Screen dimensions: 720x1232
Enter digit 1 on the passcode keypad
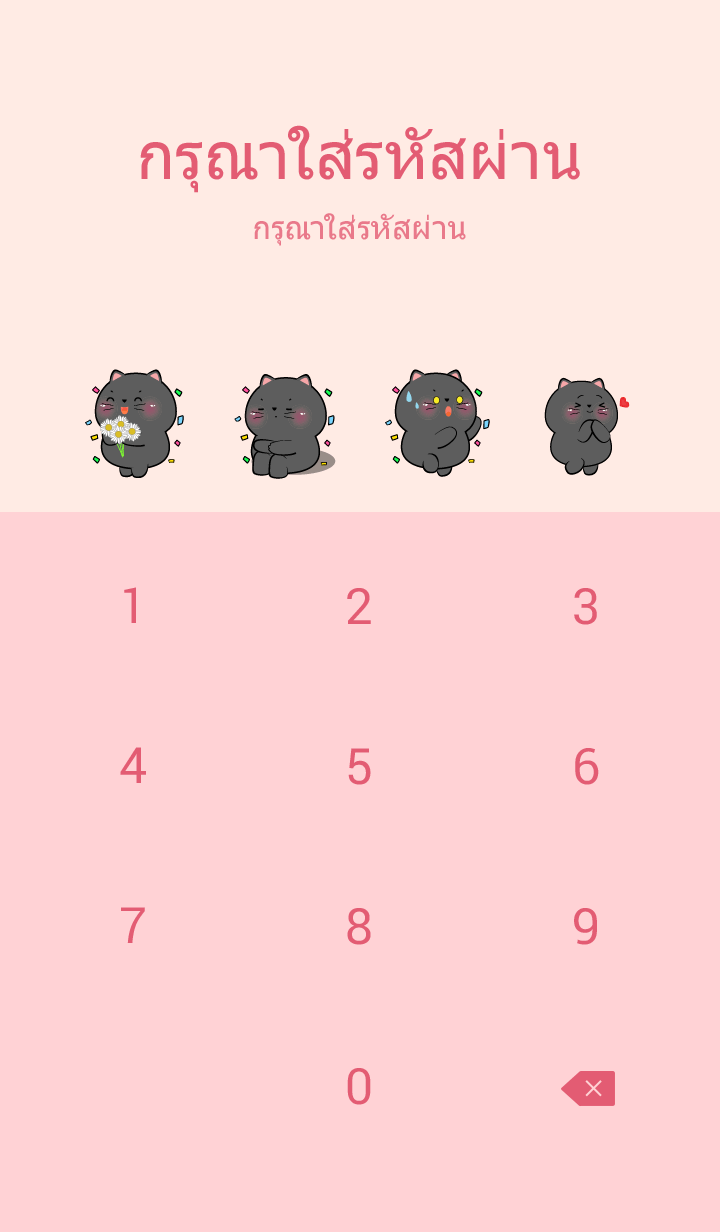133,607
